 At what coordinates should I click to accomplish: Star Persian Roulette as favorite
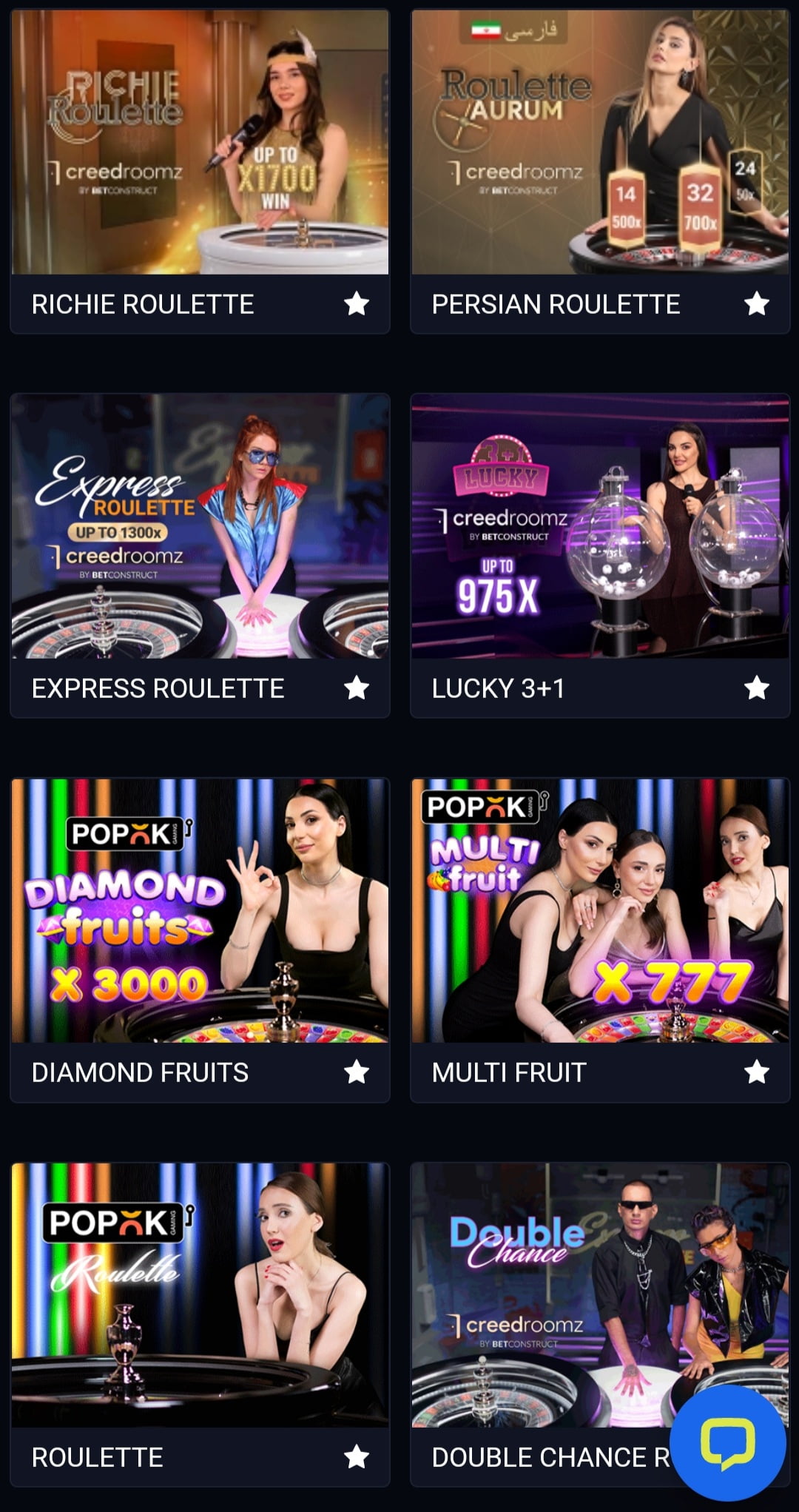click(x=756, y=303)
